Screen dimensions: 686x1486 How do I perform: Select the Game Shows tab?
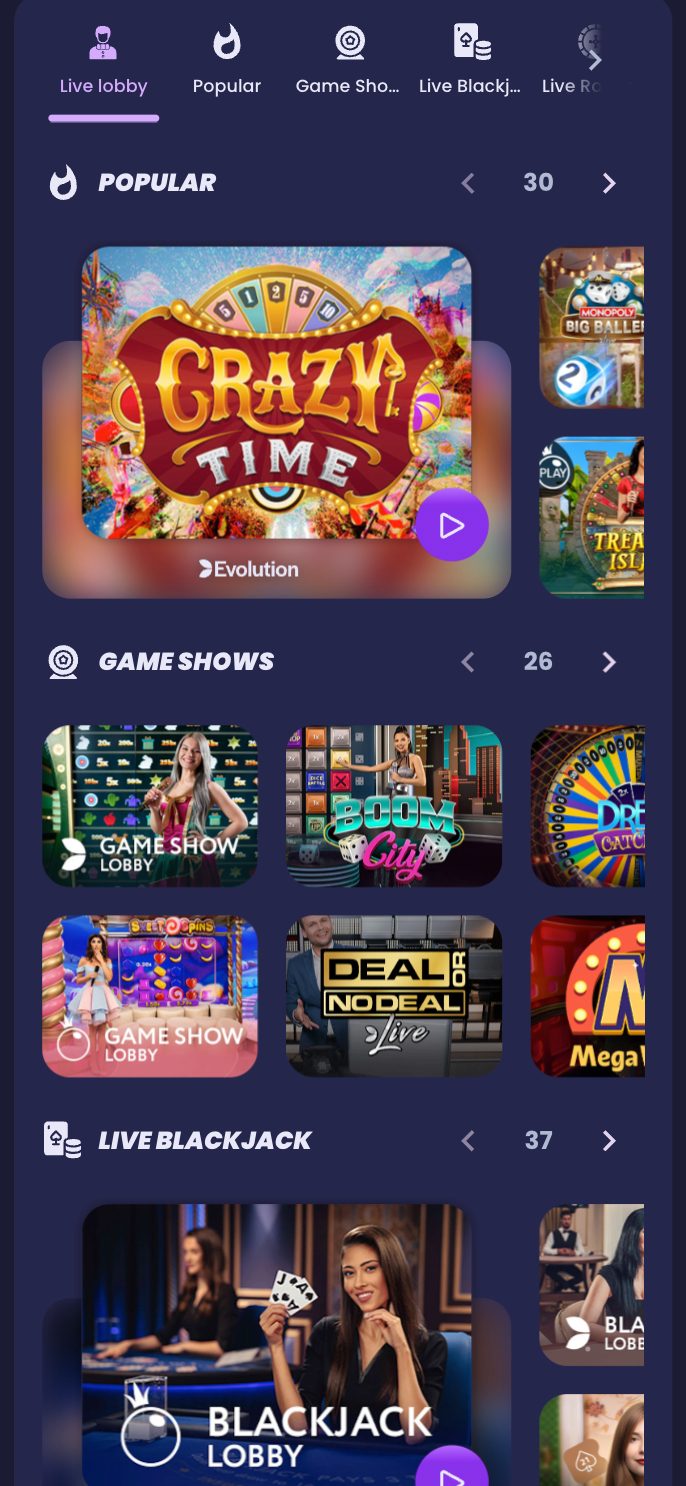347,61
